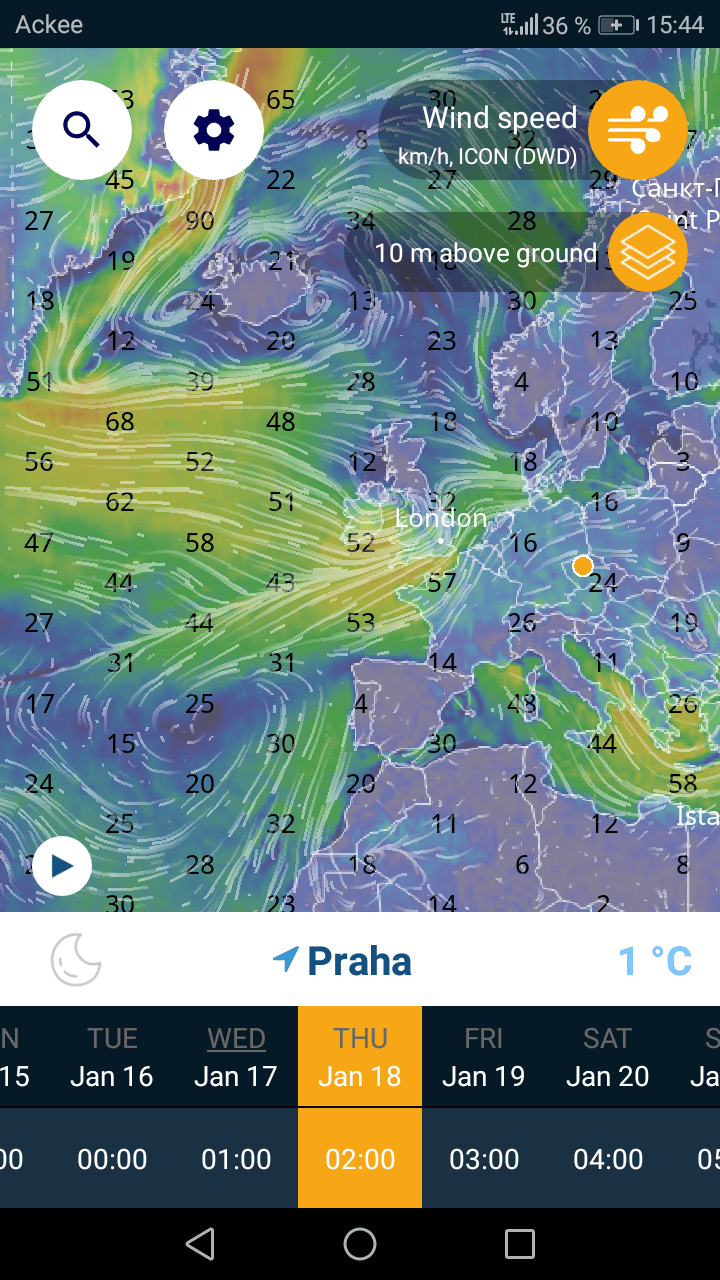Select TUE Jan 16 in the date strip
Viewport: 720px width, 1280px height.
pos(112,1057)
